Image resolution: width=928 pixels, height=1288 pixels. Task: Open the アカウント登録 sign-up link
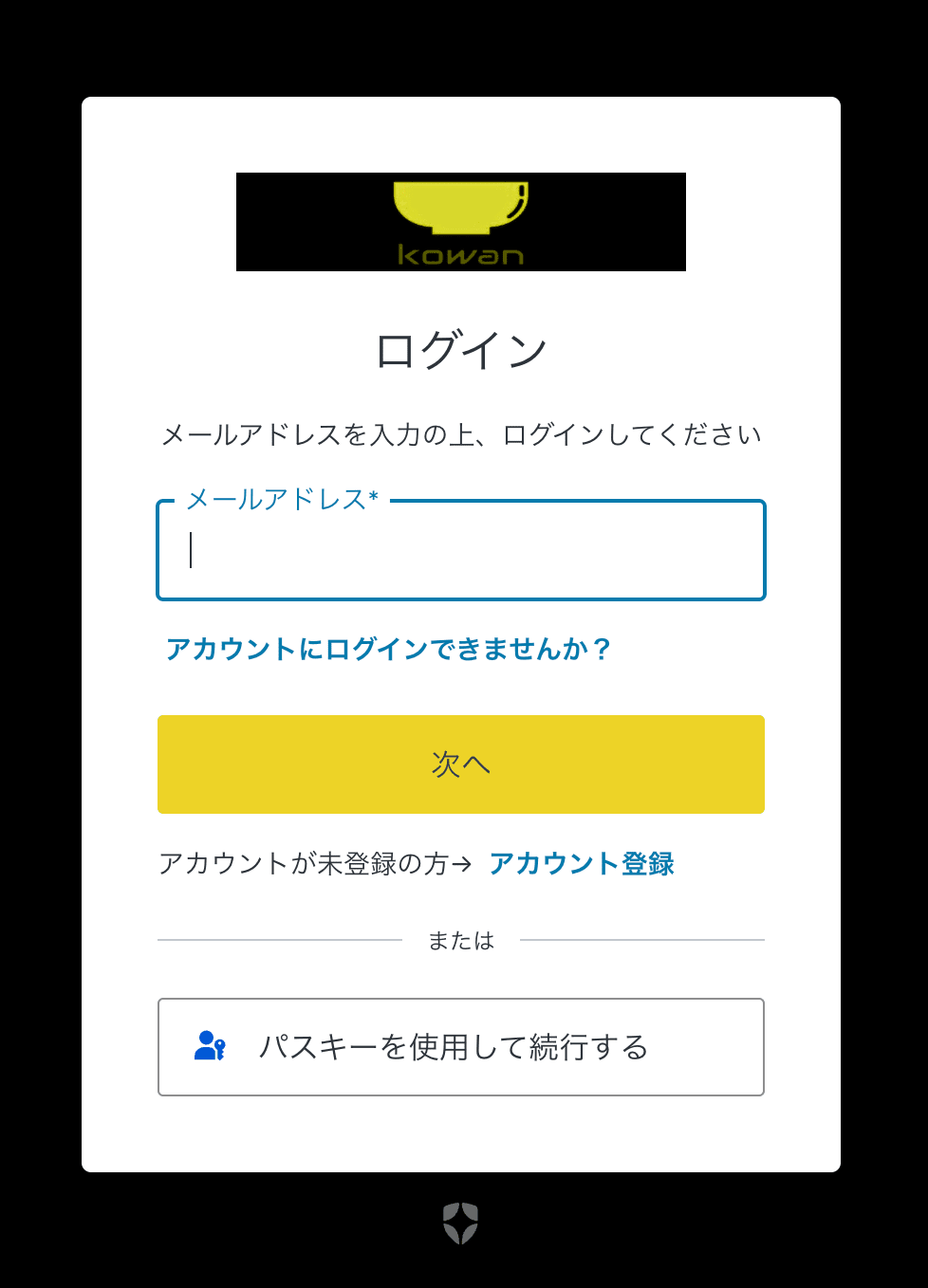[581, 864]
